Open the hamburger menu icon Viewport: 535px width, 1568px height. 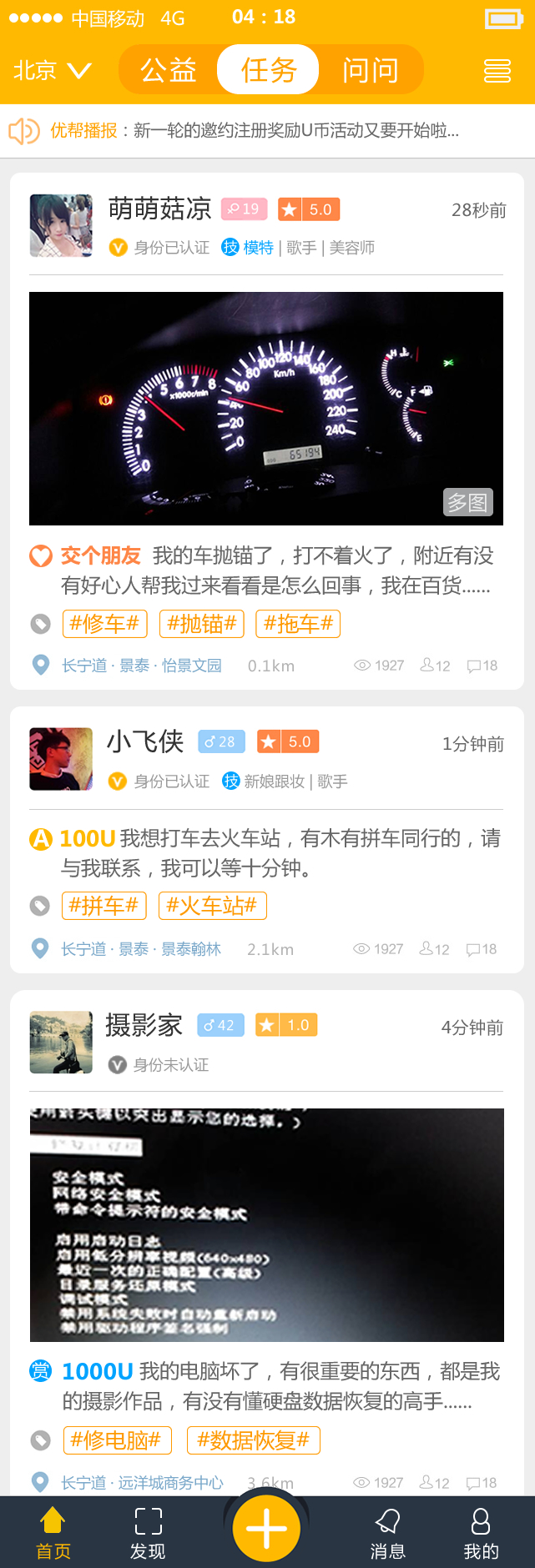[x=497, y=71]
